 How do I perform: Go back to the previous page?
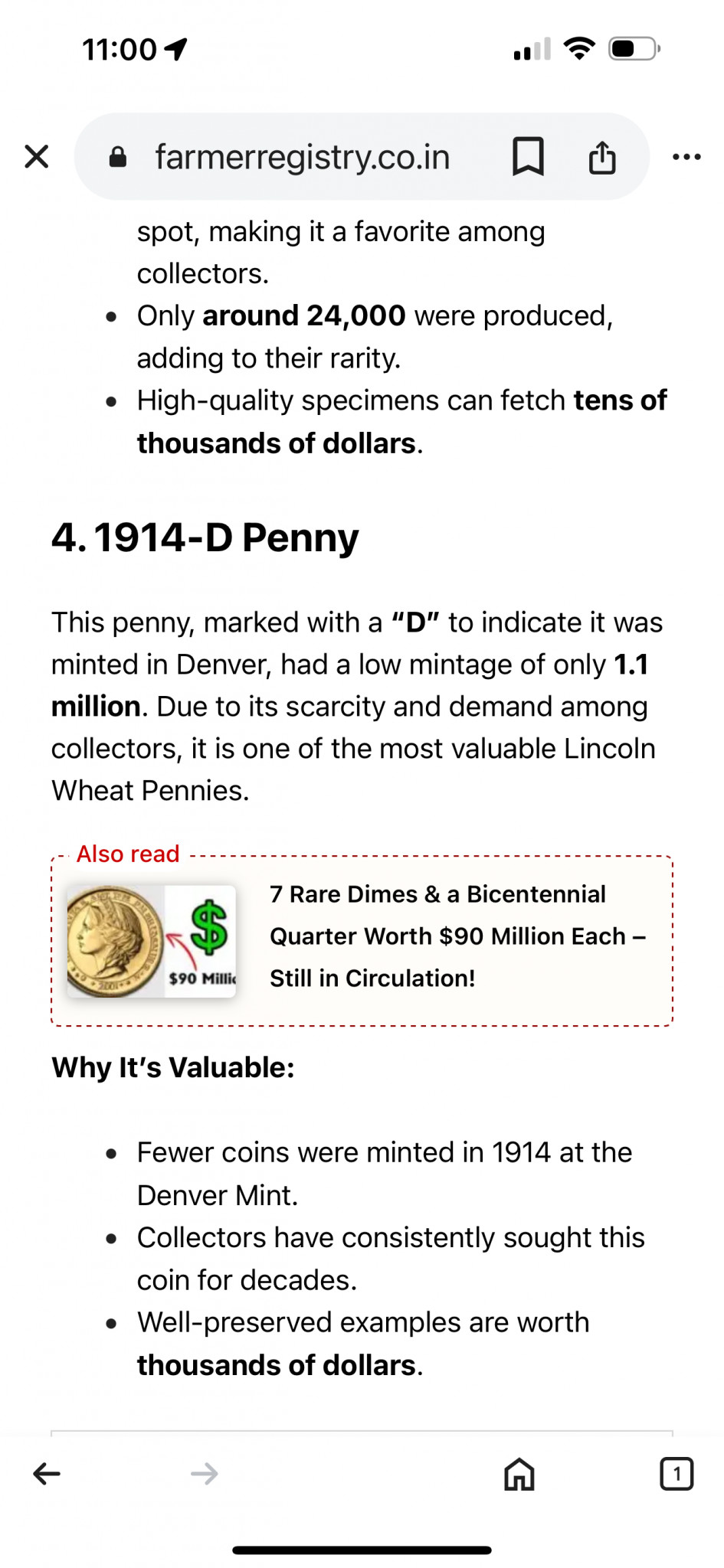tap(48, 1474)
